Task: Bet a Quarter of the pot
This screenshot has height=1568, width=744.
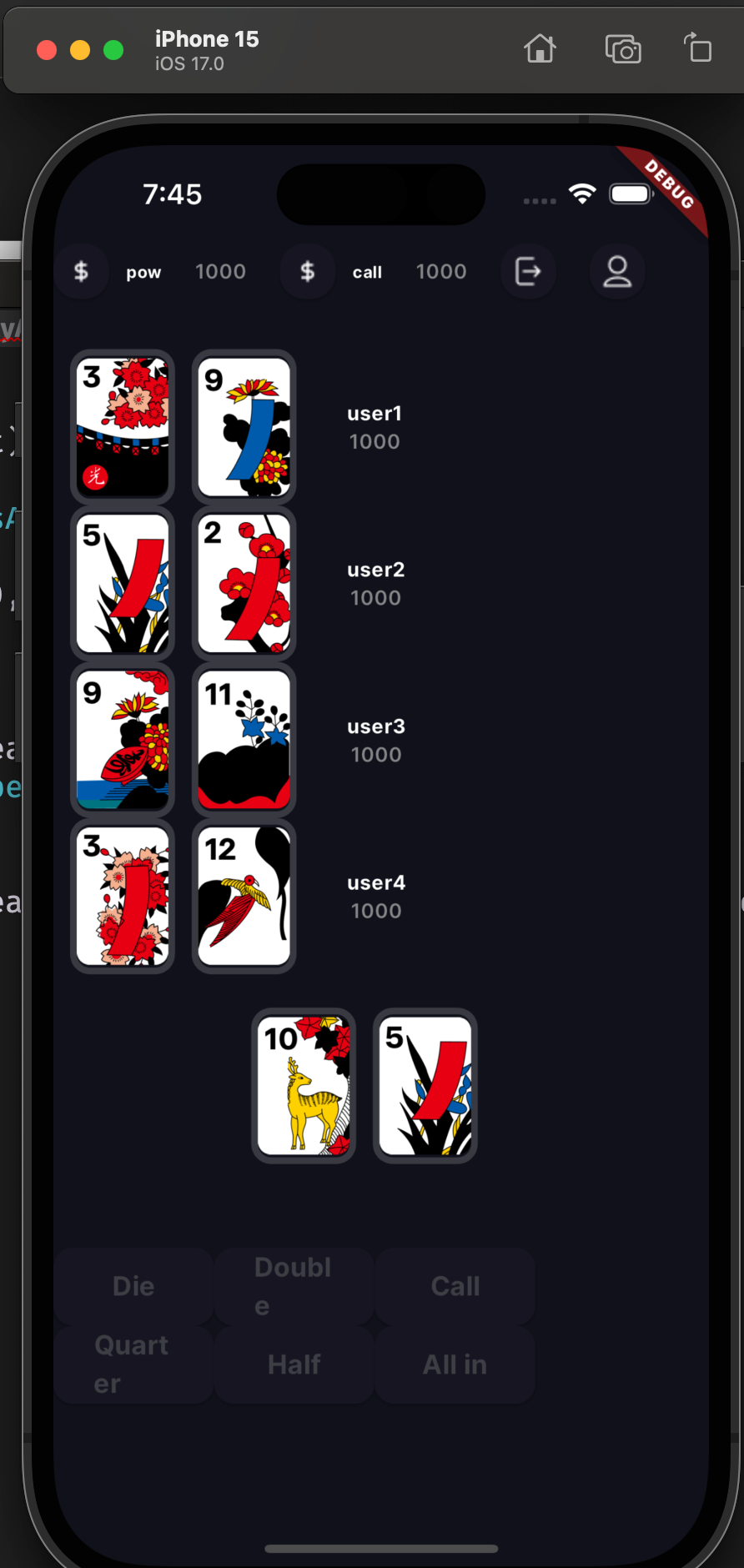Action: click(x=133, y=1364)
